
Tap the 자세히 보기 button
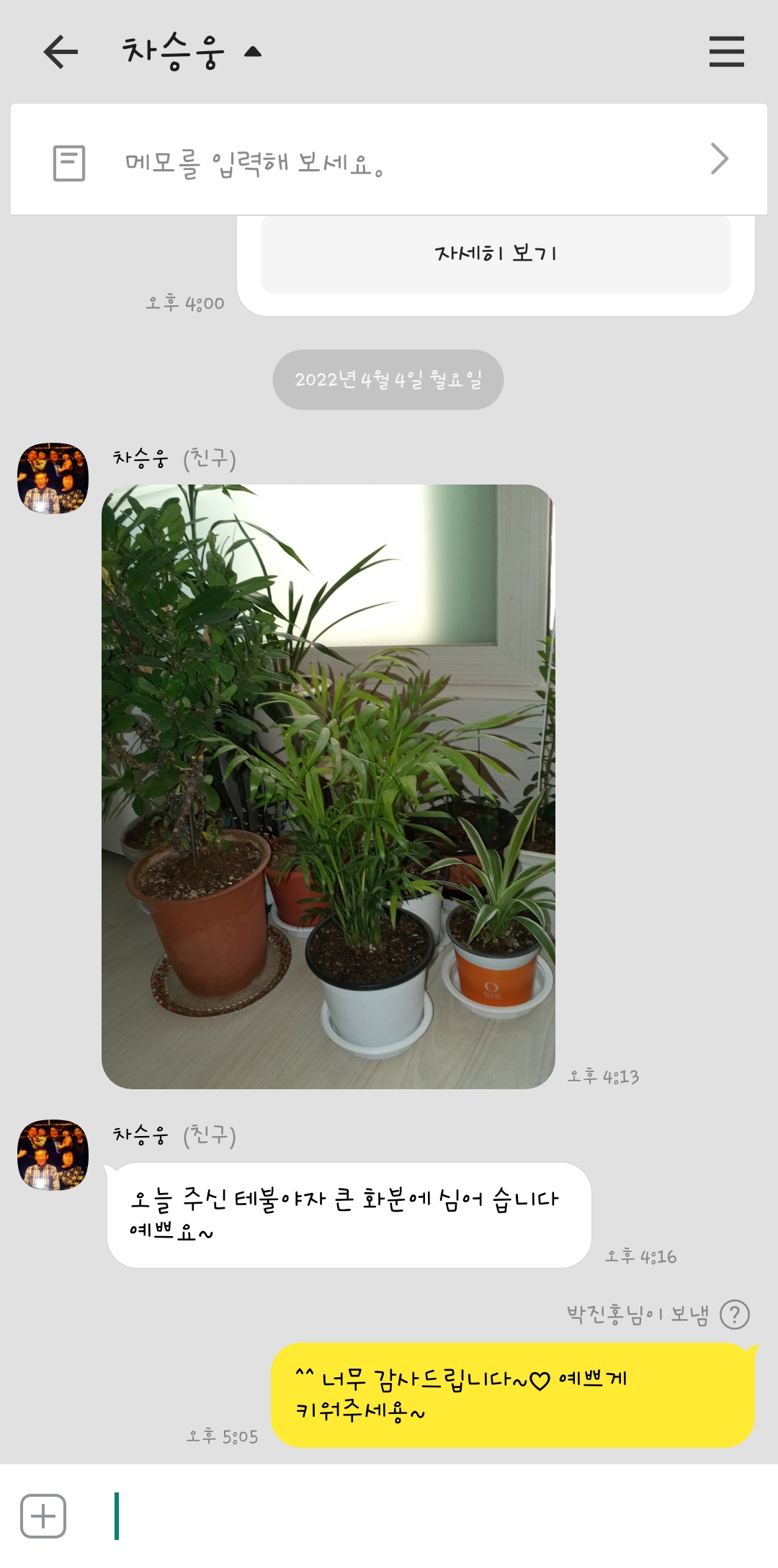pos(496,253)
